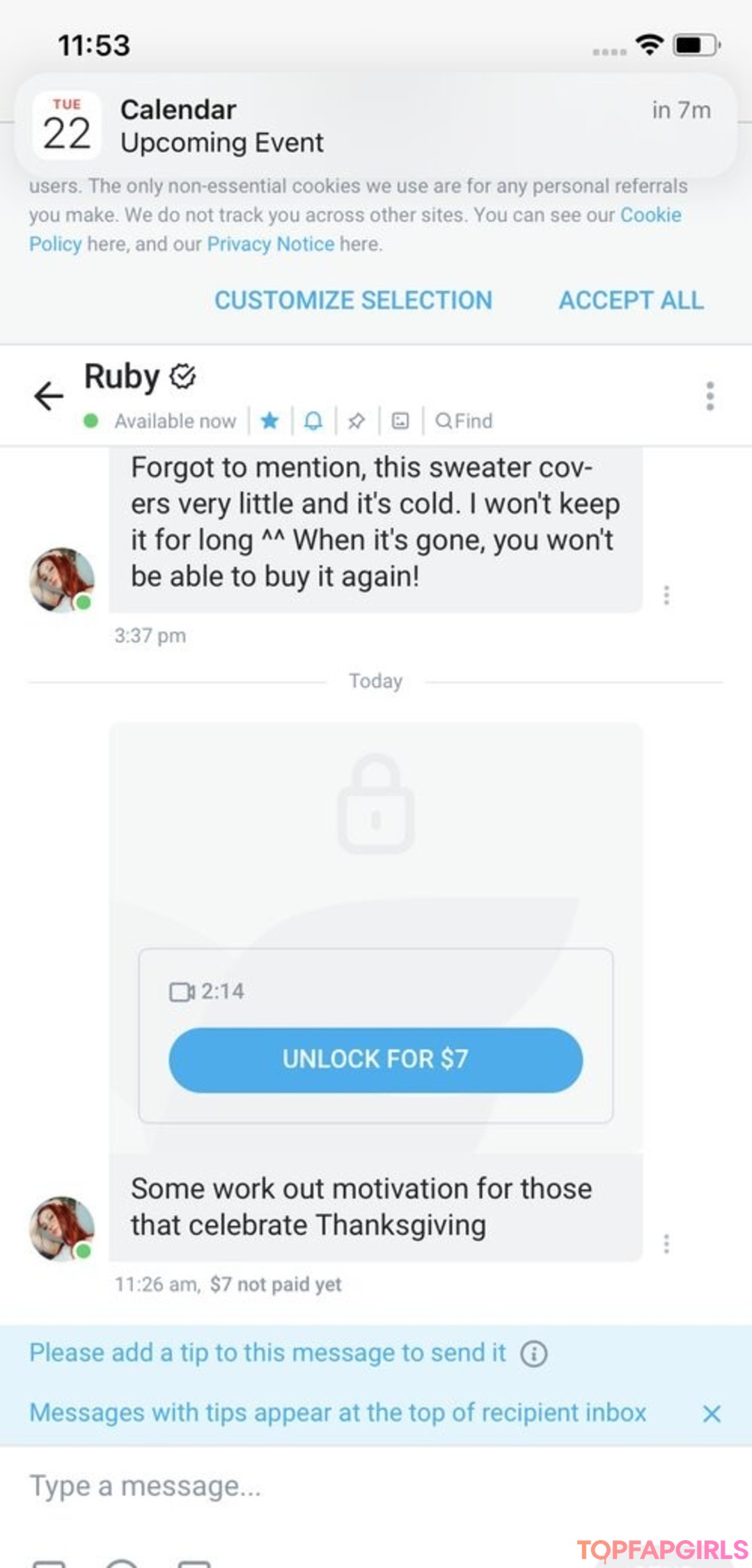The image size is (752, 1568).
Task: Open notification bell settings for this chat
Action: 313,421
